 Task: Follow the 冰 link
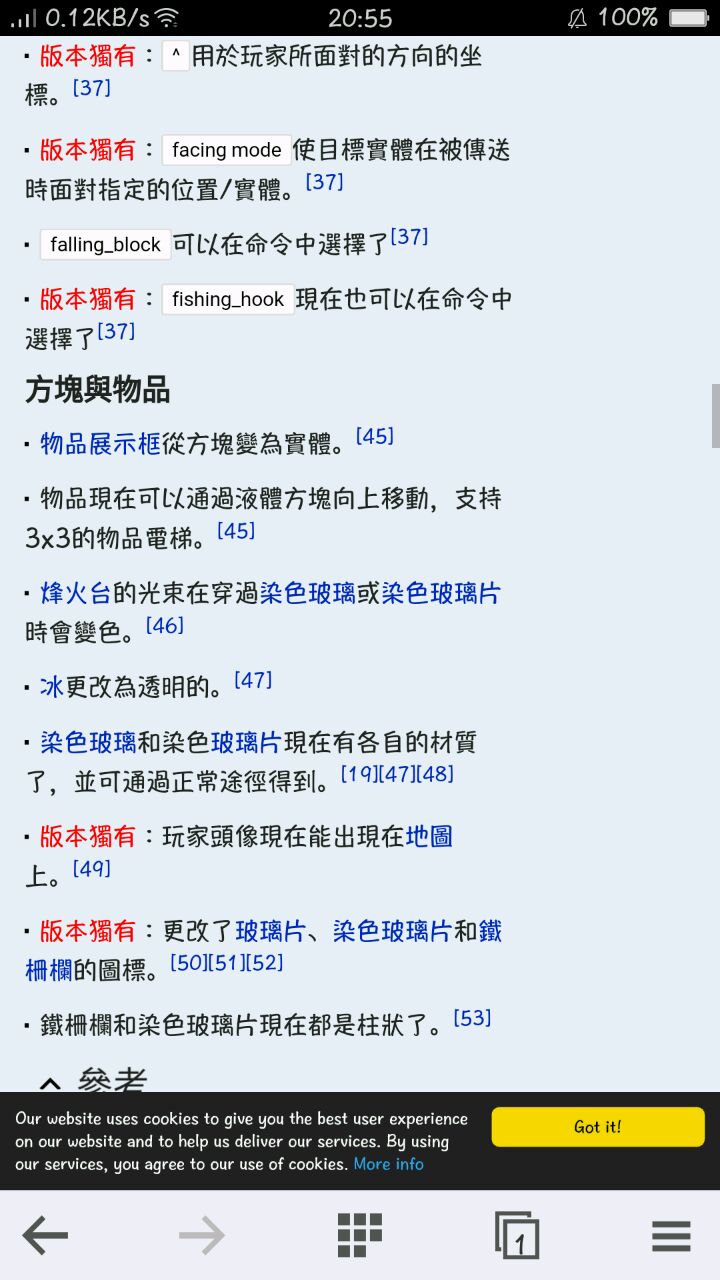52,688
